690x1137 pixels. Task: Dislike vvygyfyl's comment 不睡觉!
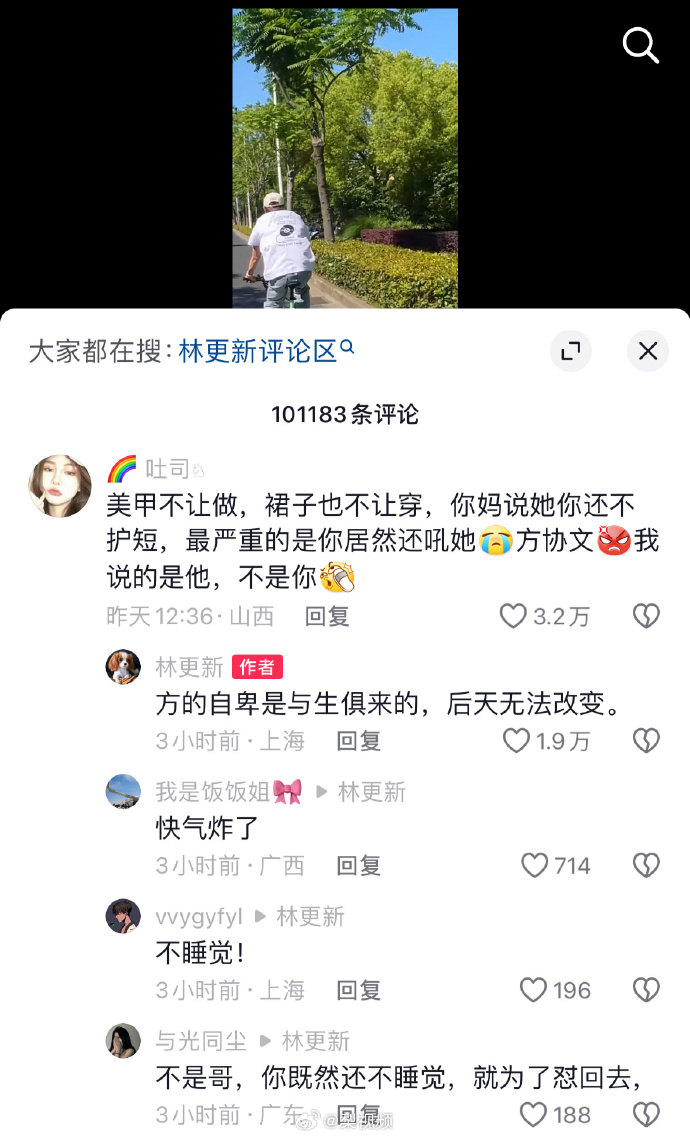pyautogui.click(x=646, y=990)
